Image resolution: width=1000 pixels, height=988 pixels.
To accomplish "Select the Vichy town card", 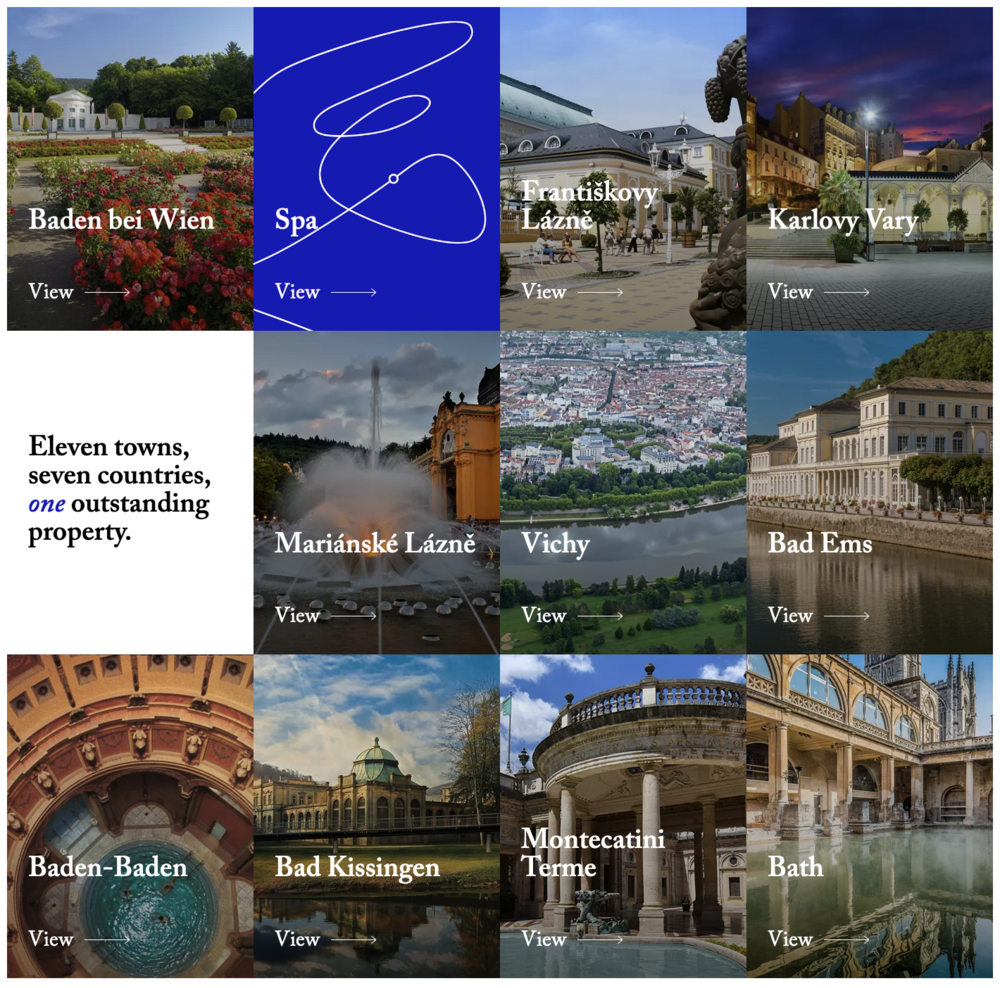I will 622,493.
